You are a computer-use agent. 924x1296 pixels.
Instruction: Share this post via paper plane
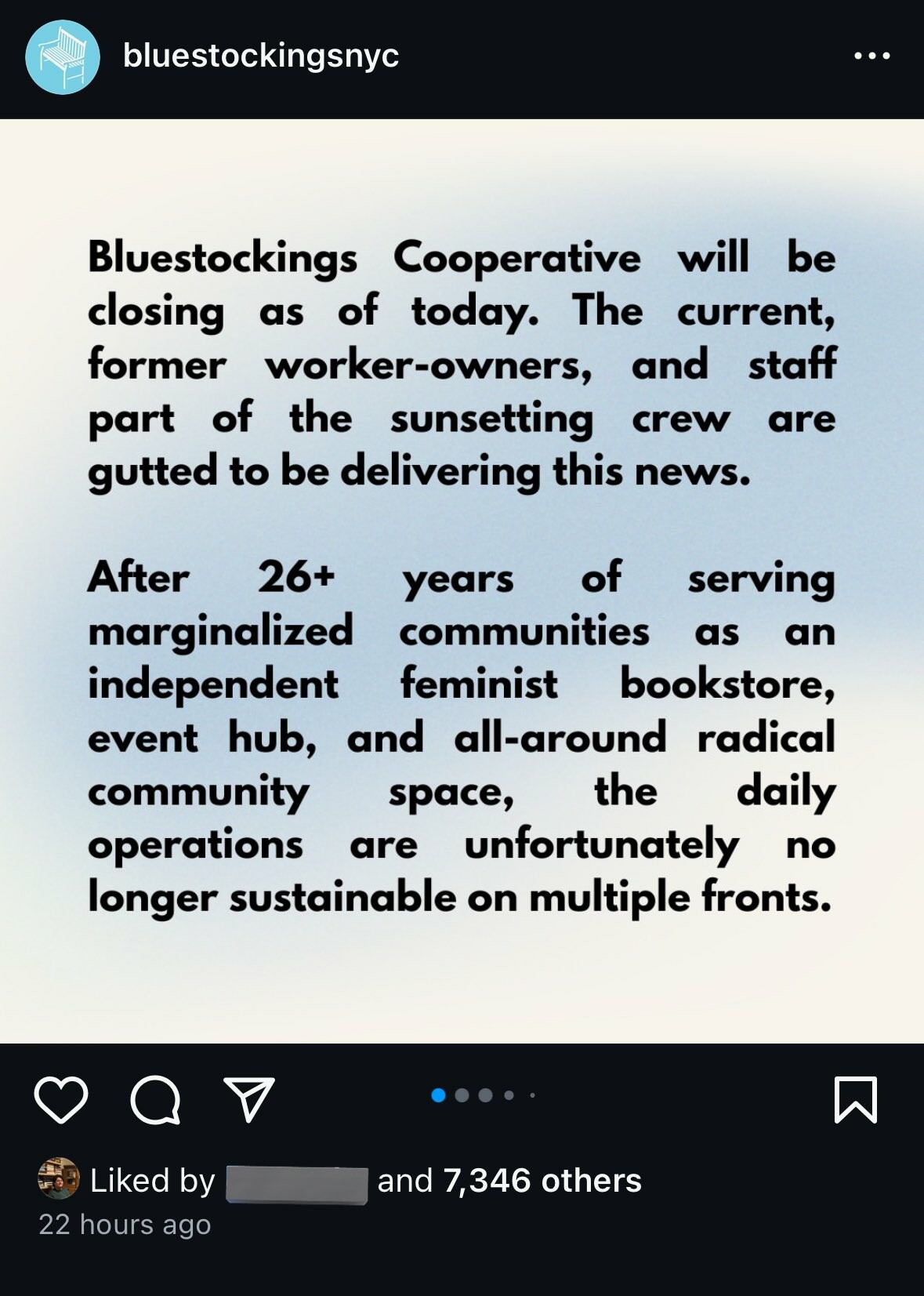click(x=249, y=1099)
